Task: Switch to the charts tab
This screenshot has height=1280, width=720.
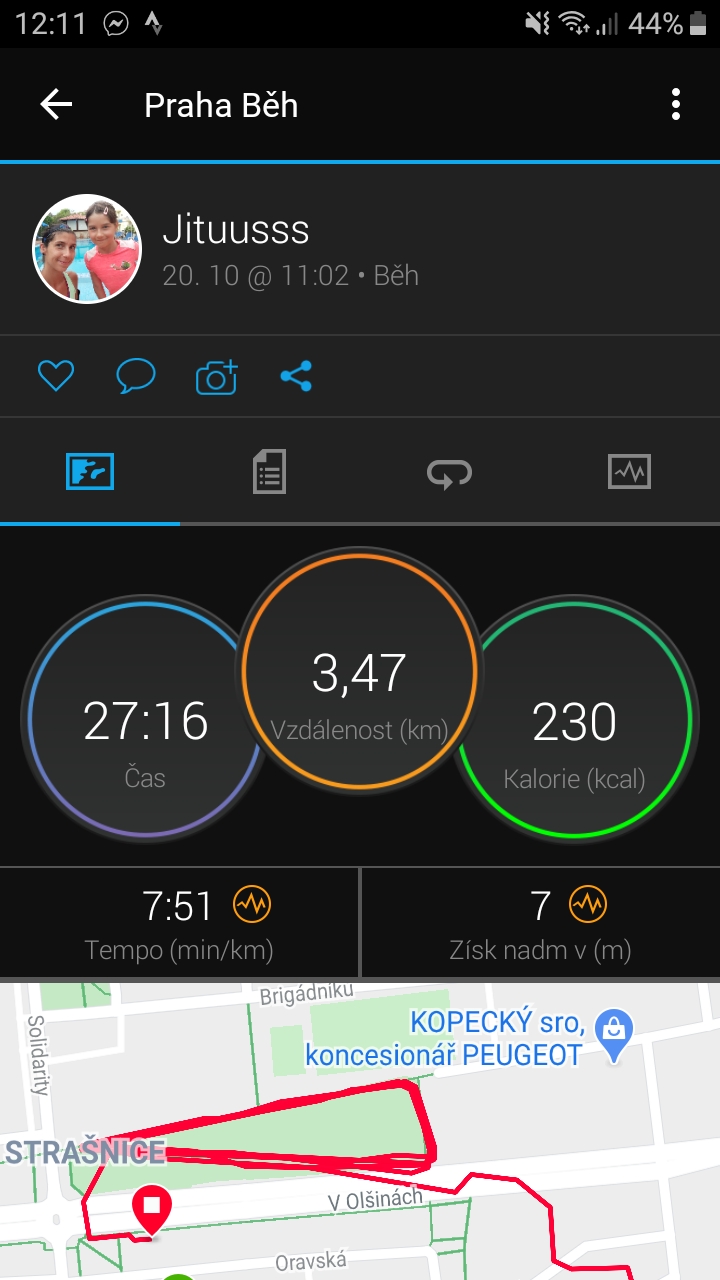Action: (x=629, y=471)
